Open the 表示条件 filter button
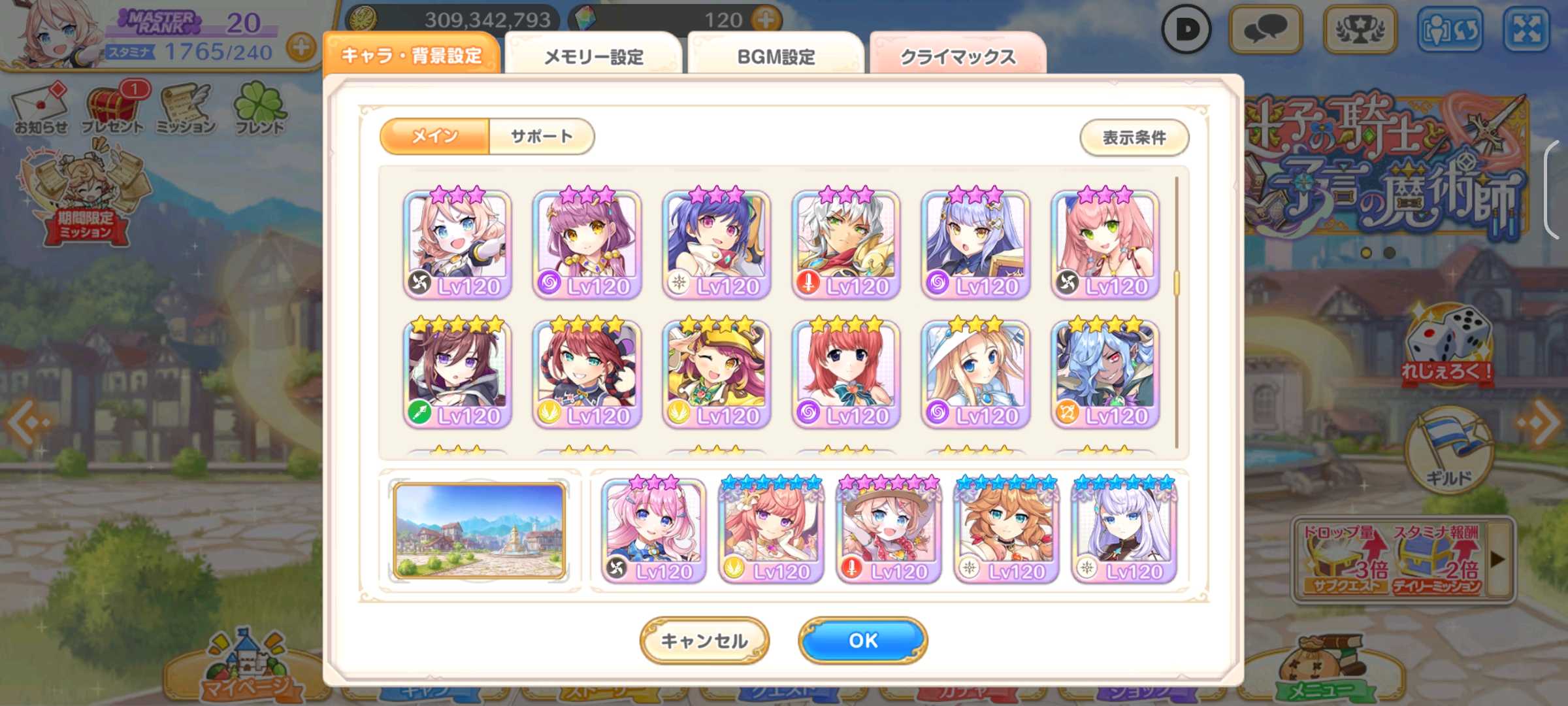The width and height of the screenshot is (1568, 706). click(x=1134, y=137)
